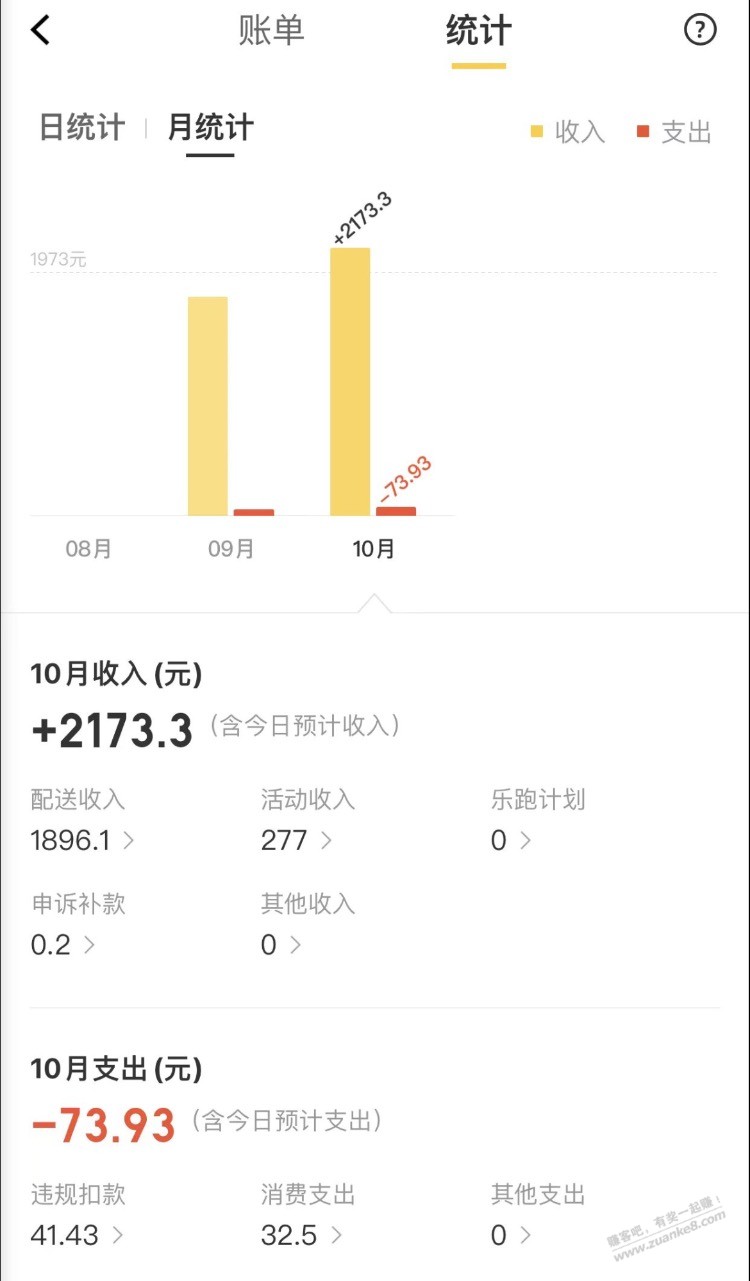Select the 统计 tab
This screenshot has width=750, height=1281.
click(x=478, y=31)
